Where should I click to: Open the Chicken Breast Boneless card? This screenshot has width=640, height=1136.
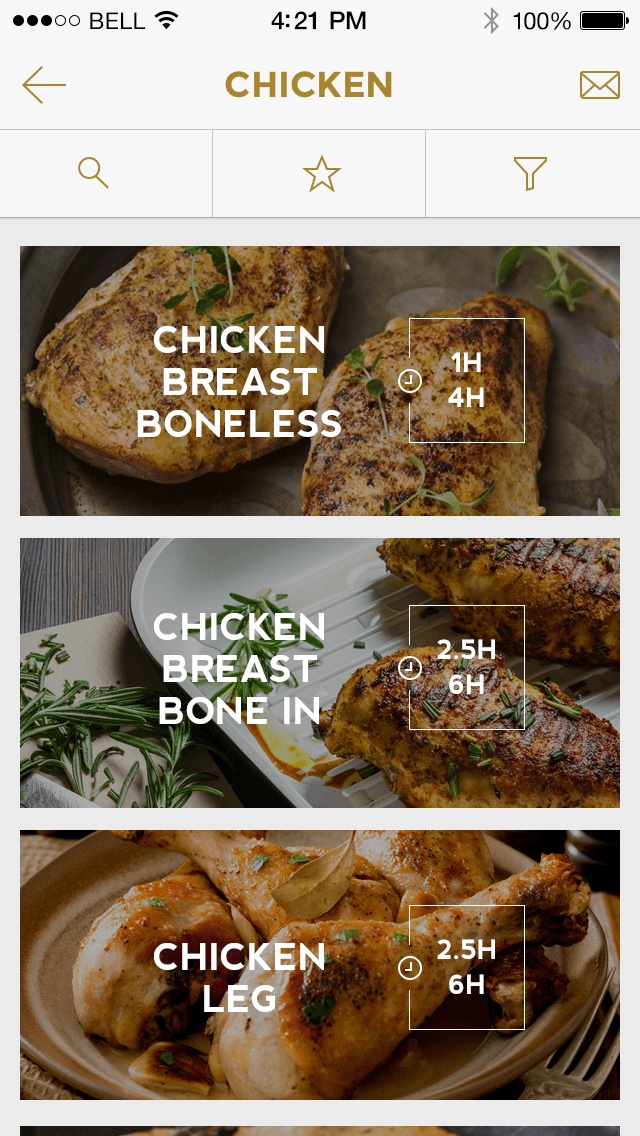tap(320, 380)
